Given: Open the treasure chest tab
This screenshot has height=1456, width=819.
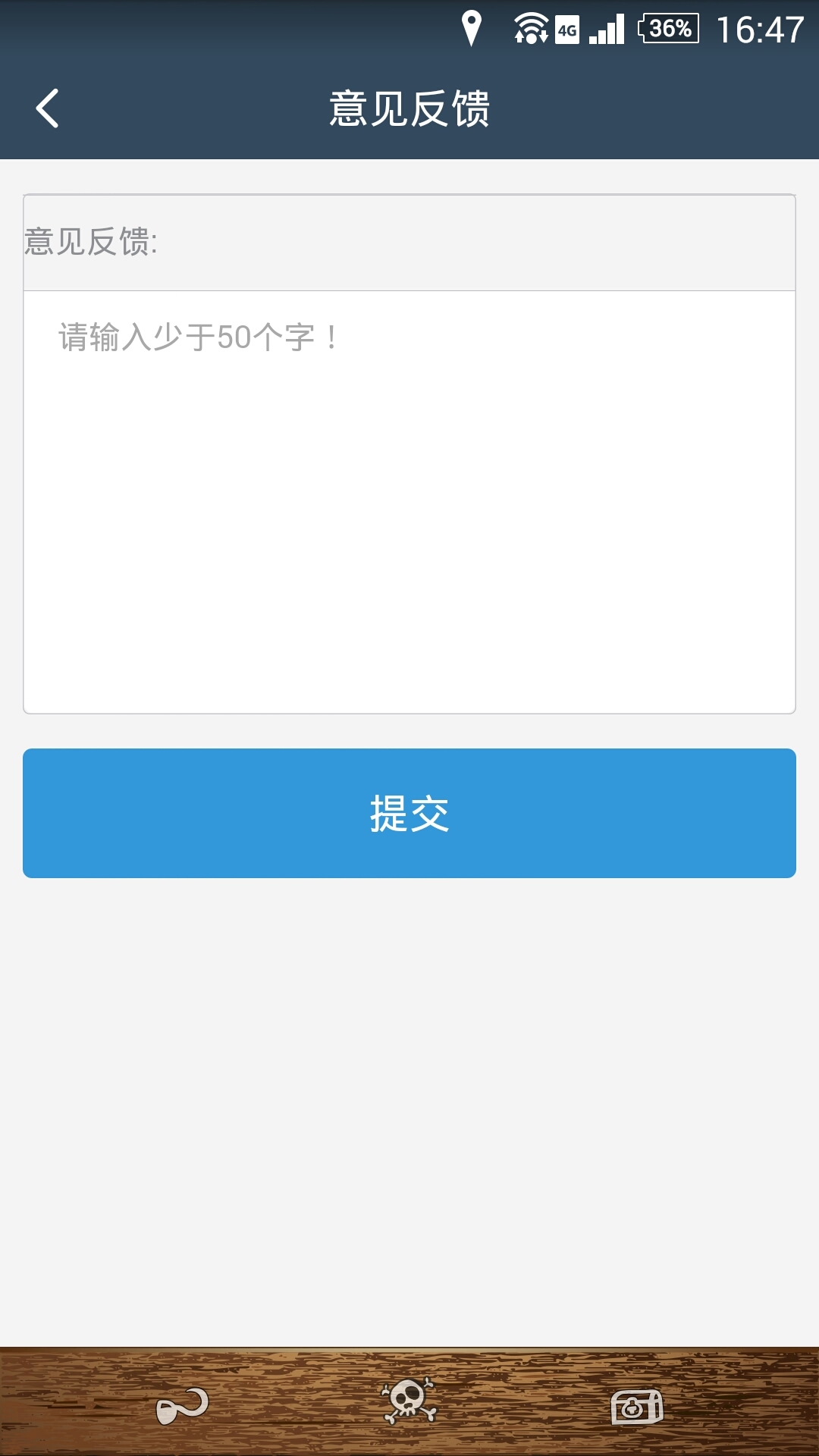Looking at the screenshot, I should coord(637,1407).
